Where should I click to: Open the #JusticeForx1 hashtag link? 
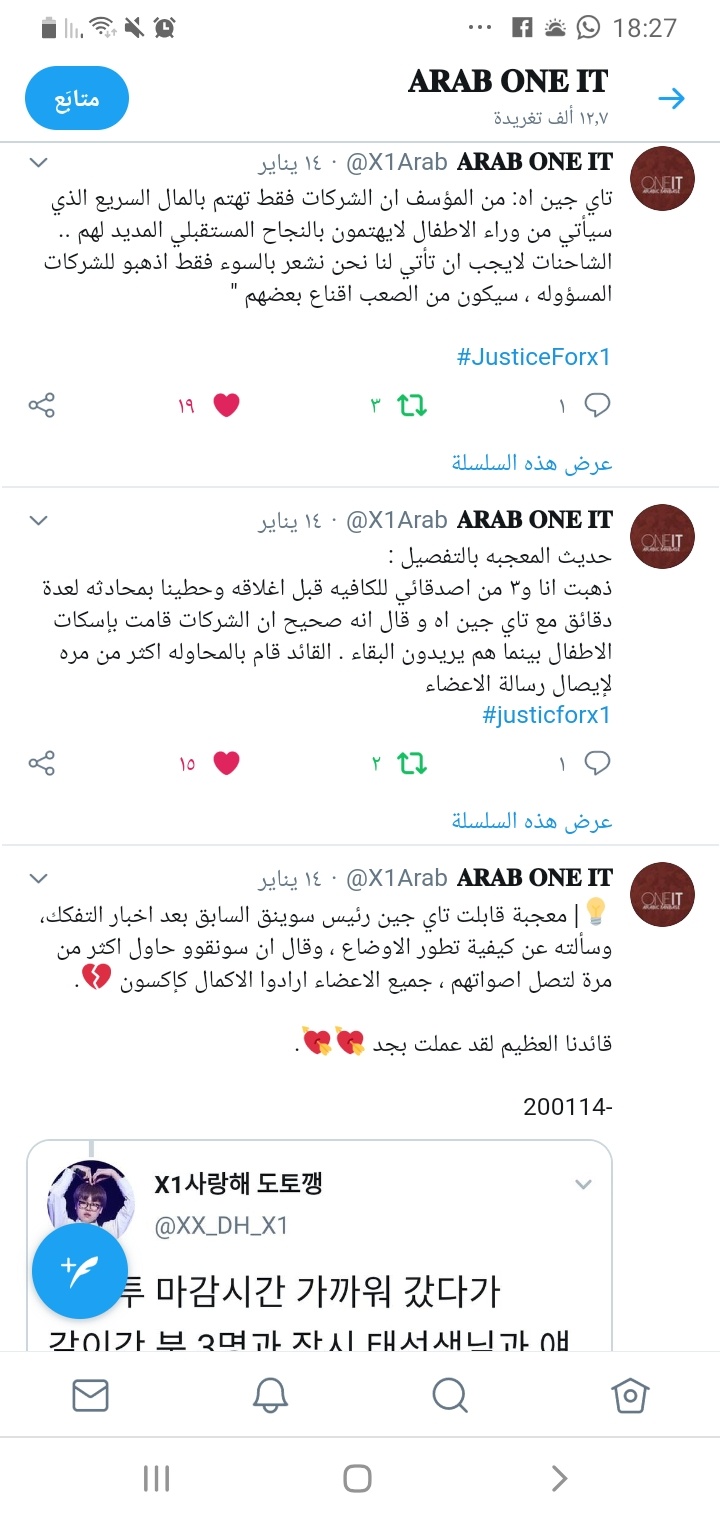[x=533, y=357]
